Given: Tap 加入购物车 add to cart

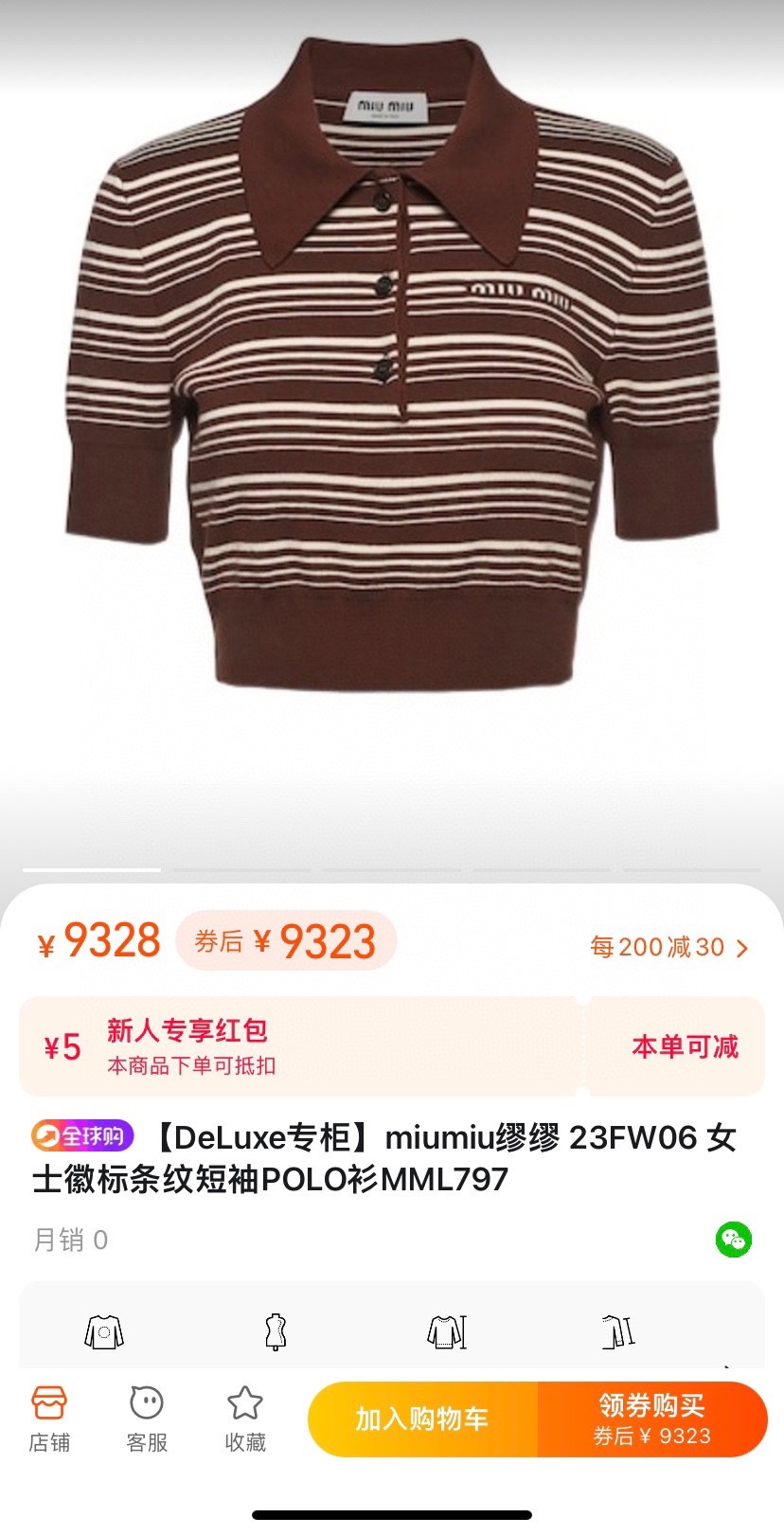Looking at the screenshot, I should (x=422, y=1419).
